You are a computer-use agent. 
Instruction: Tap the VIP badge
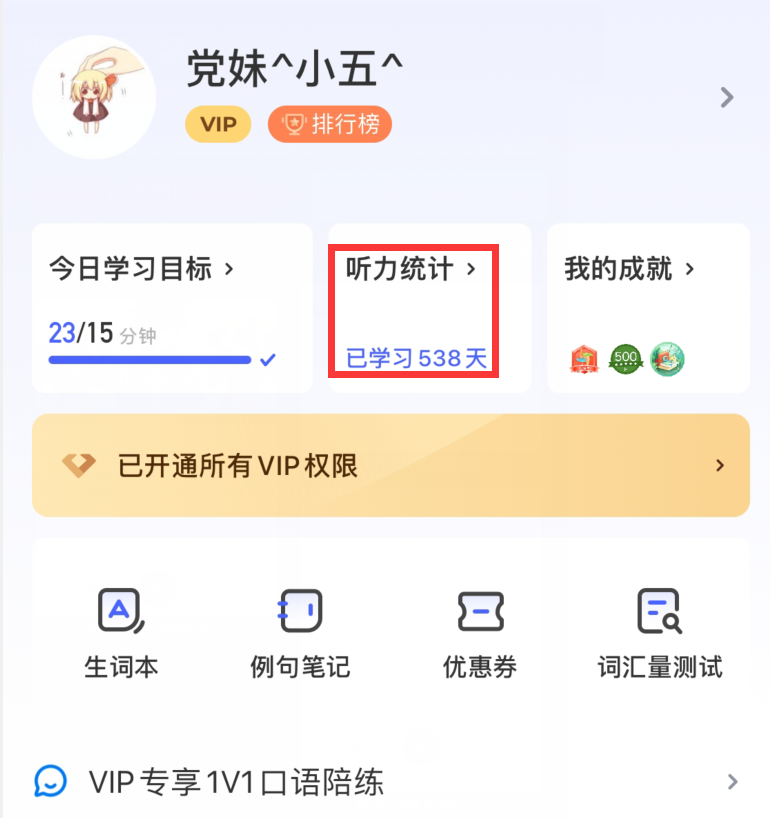pyautogui.click(x=218, y=124)
